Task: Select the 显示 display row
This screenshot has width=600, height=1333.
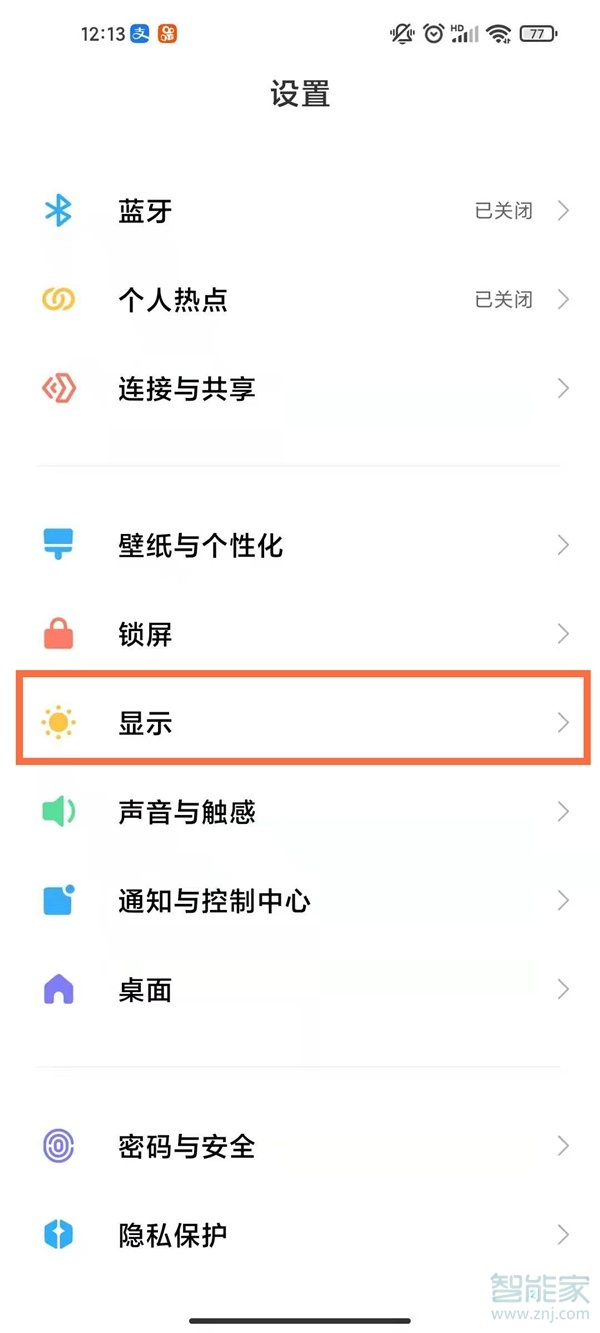Action: point(300,721)
